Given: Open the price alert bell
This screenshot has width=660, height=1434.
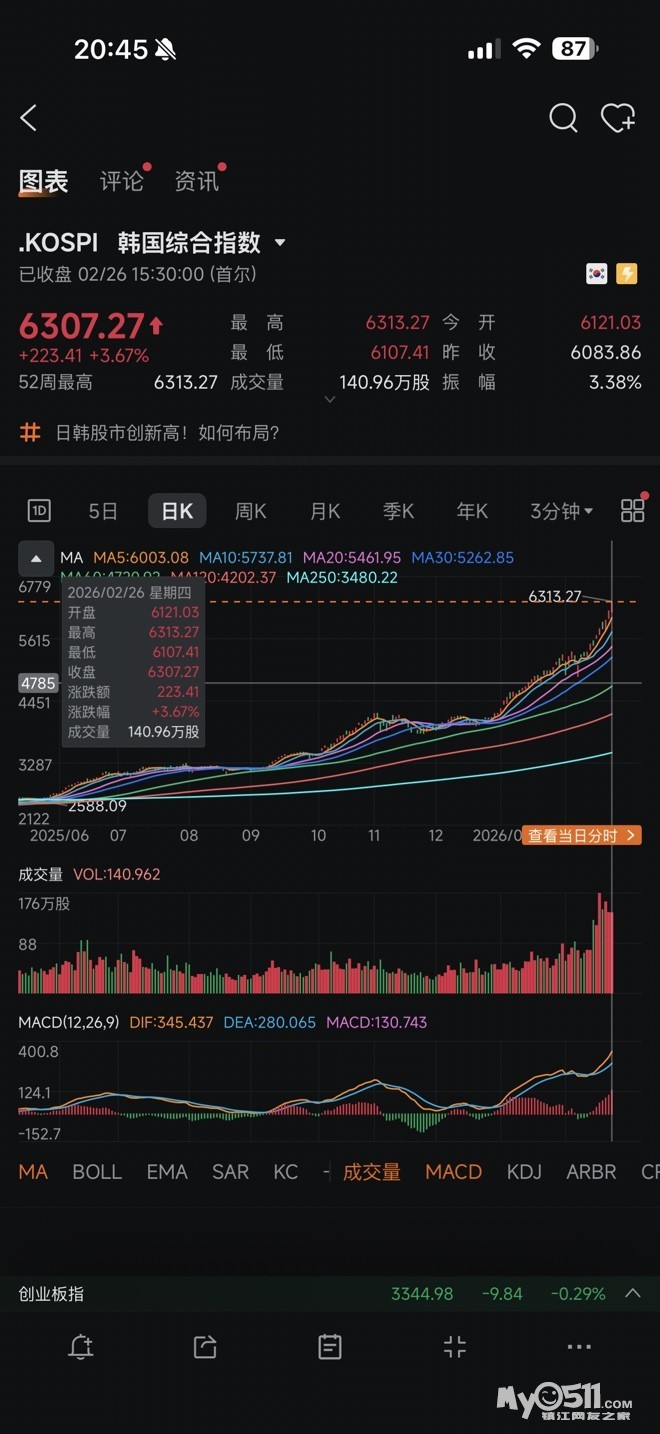Looking at the screenshot, I should [x=81, y=1347].
